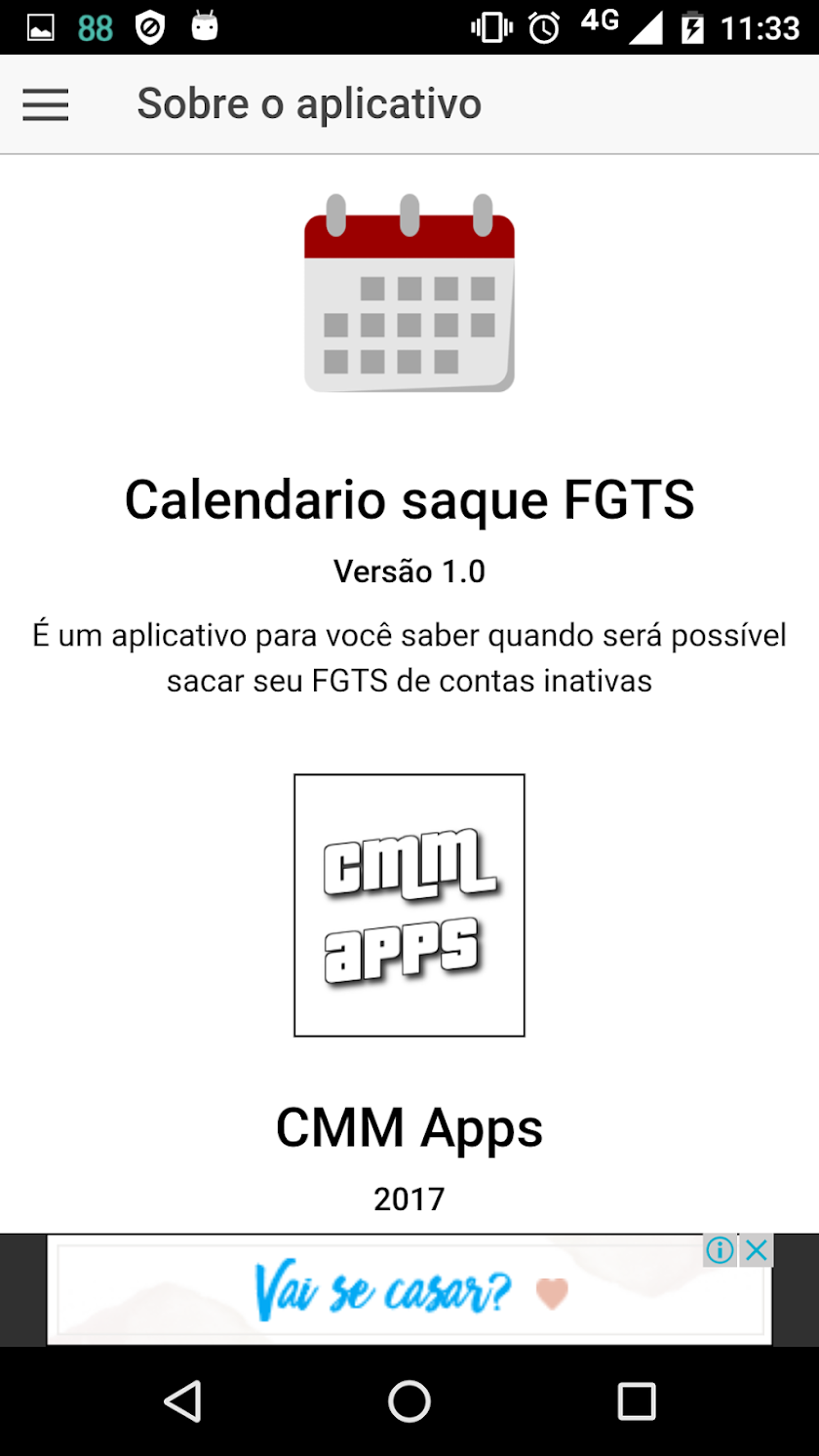The height and width of the screenshot is (1456, 819).
Task: Open the hamburger drawer menu
Action: coord(46,104)
